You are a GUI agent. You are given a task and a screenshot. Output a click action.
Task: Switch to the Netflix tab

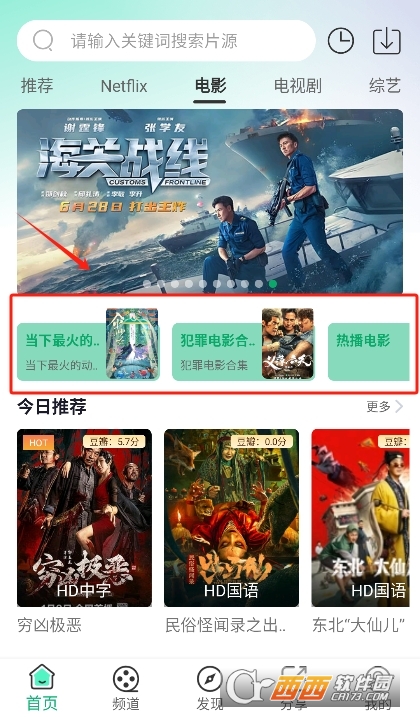pyautogui.click(x=124, y=86)
